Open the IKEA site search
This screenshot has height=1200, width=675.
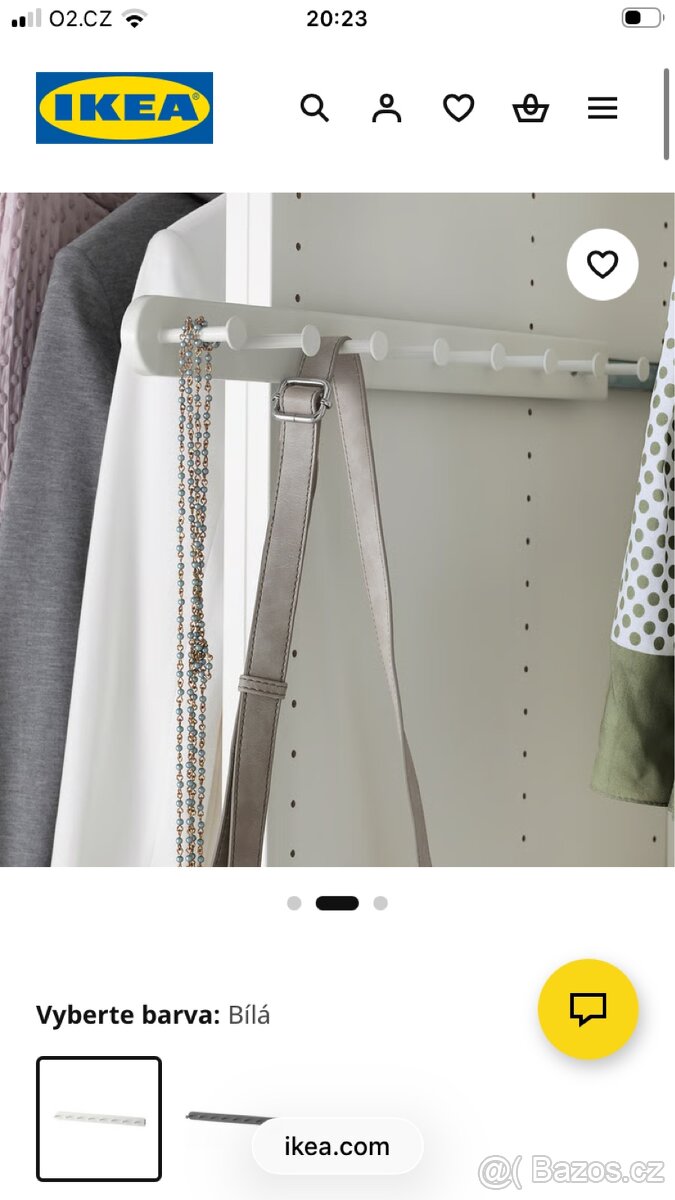[x=315, y=108]
